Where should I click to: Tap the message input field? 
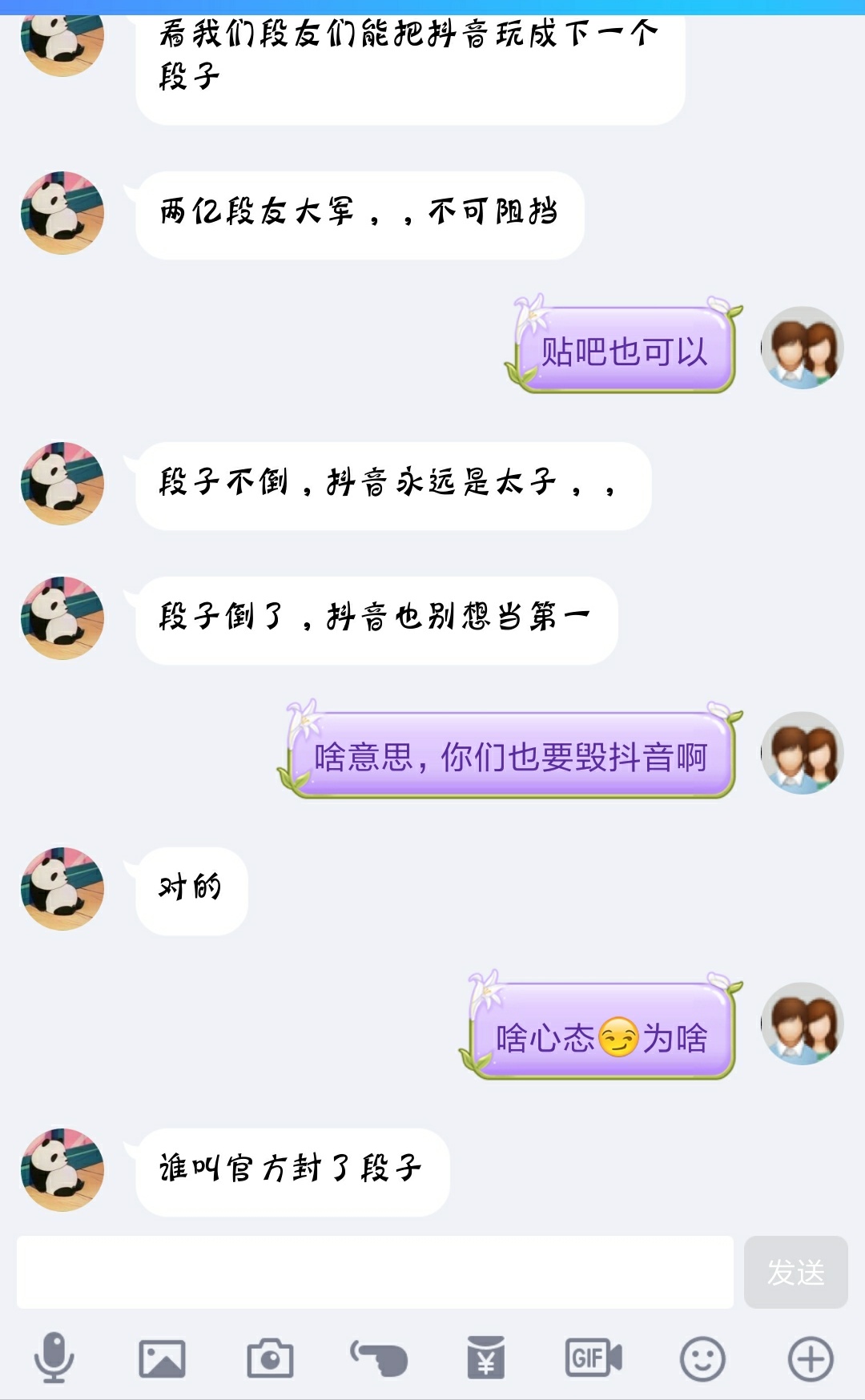[x=375, y=1272]
